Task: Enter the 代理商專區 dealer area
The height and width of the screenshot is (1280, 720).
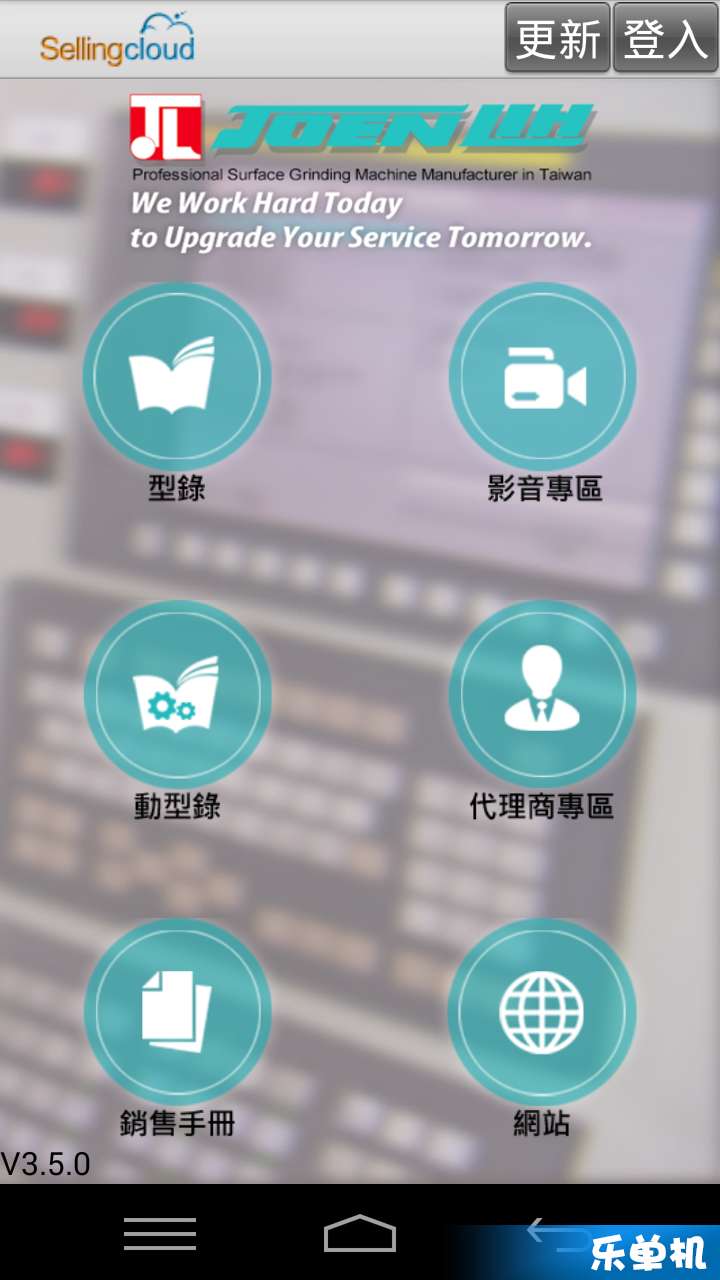Action: (542, 694)
